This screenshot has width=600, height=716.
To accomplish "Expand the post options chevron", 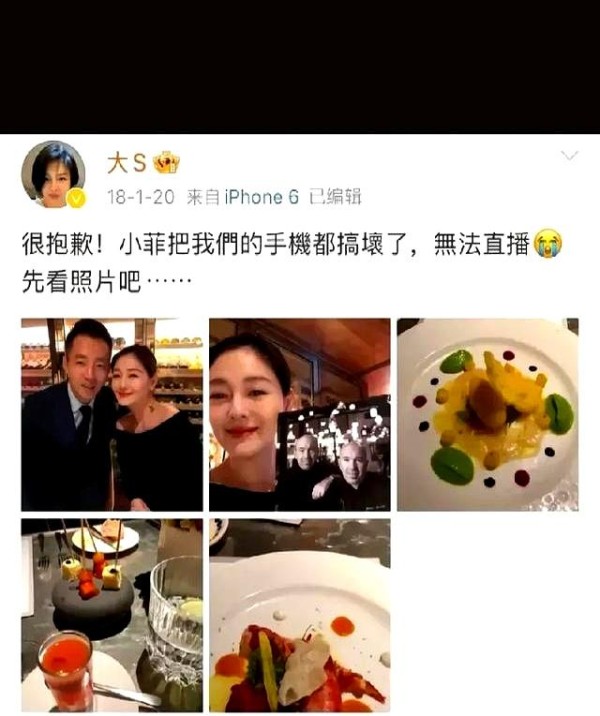I will click(568, 156).
